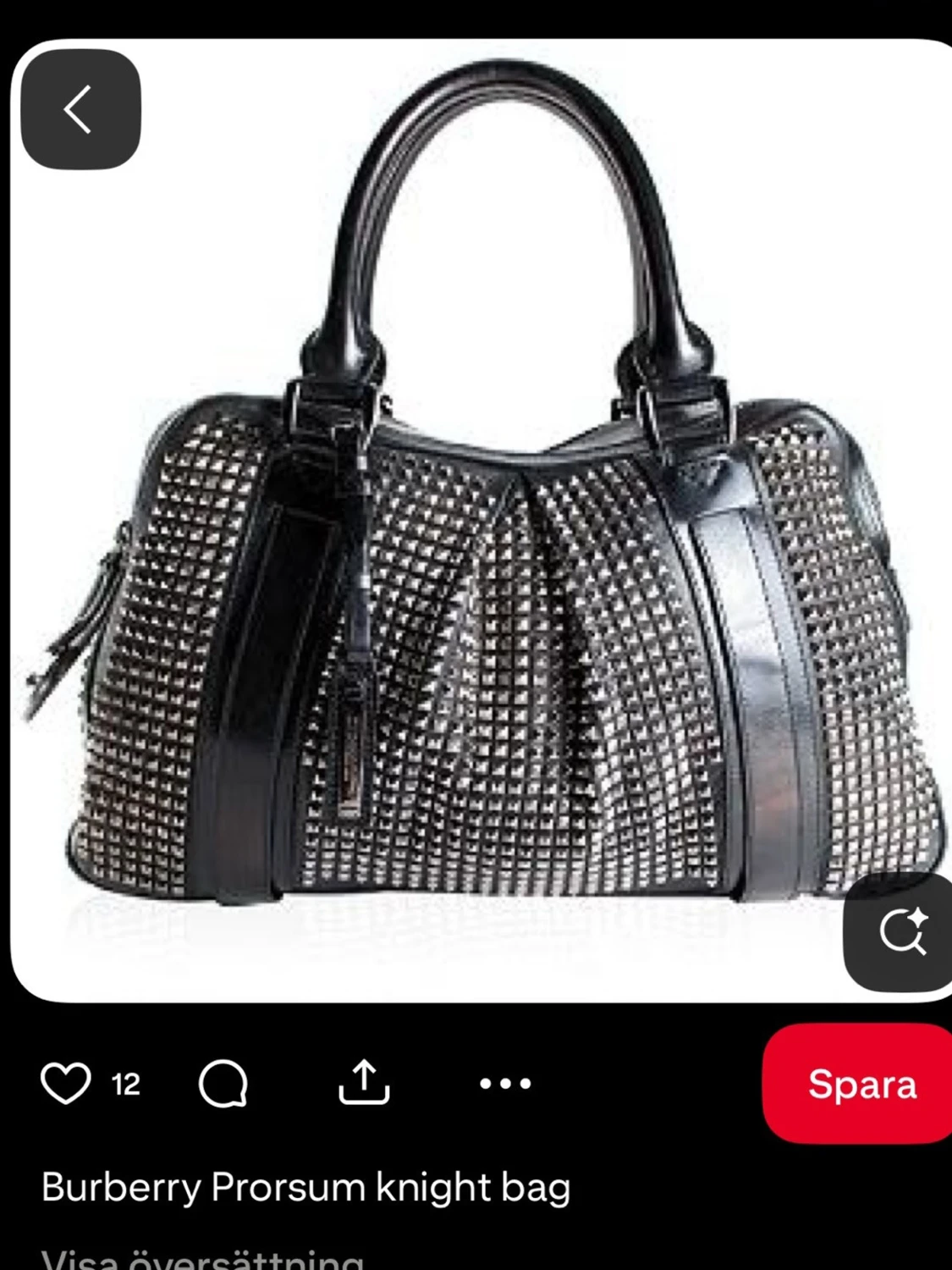Viewport: 952px width, 1270px height.
Task: Start visual search with lens icon
Action: [x=901, y=931]
